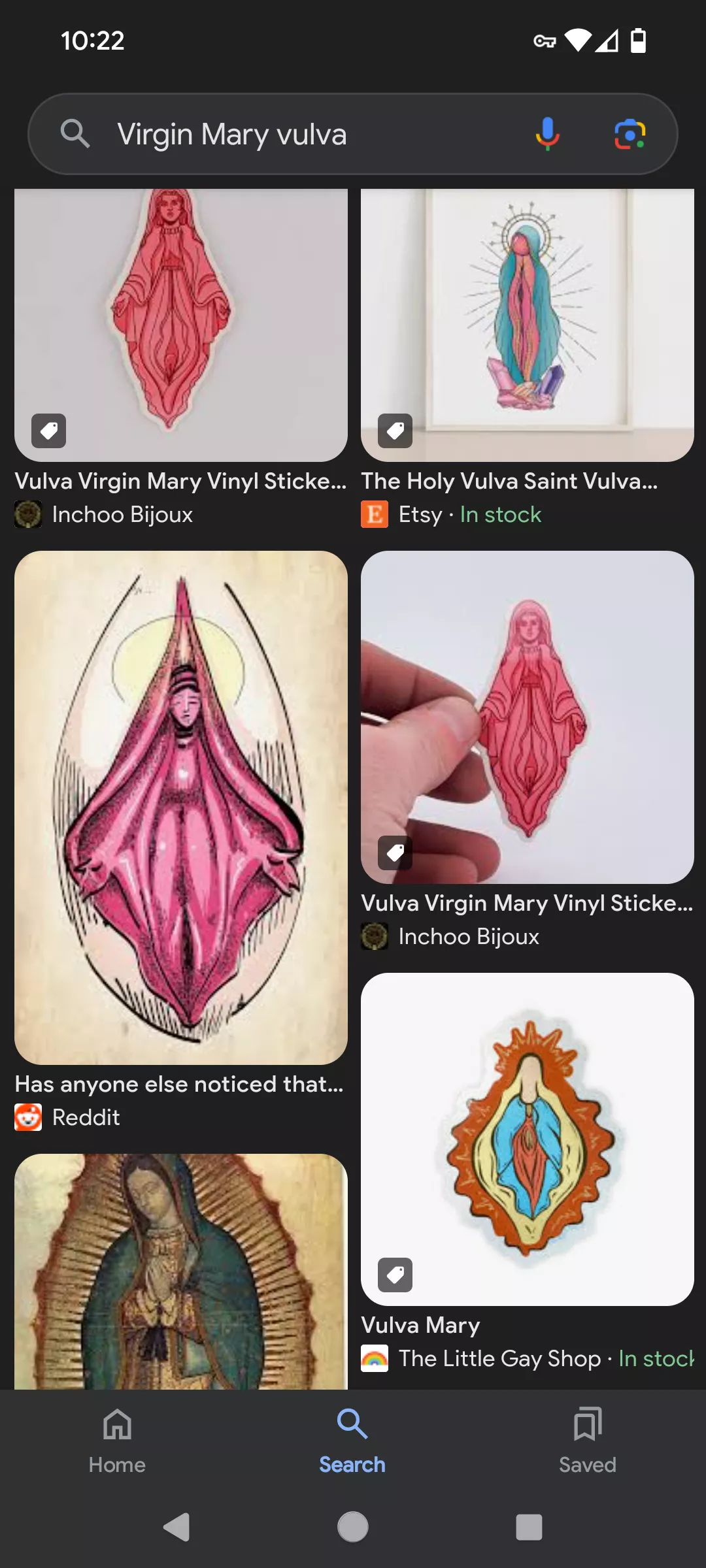706x1568 pixels.
Task: Open the Etsy result that is in stock
Action: pos(527,327)
